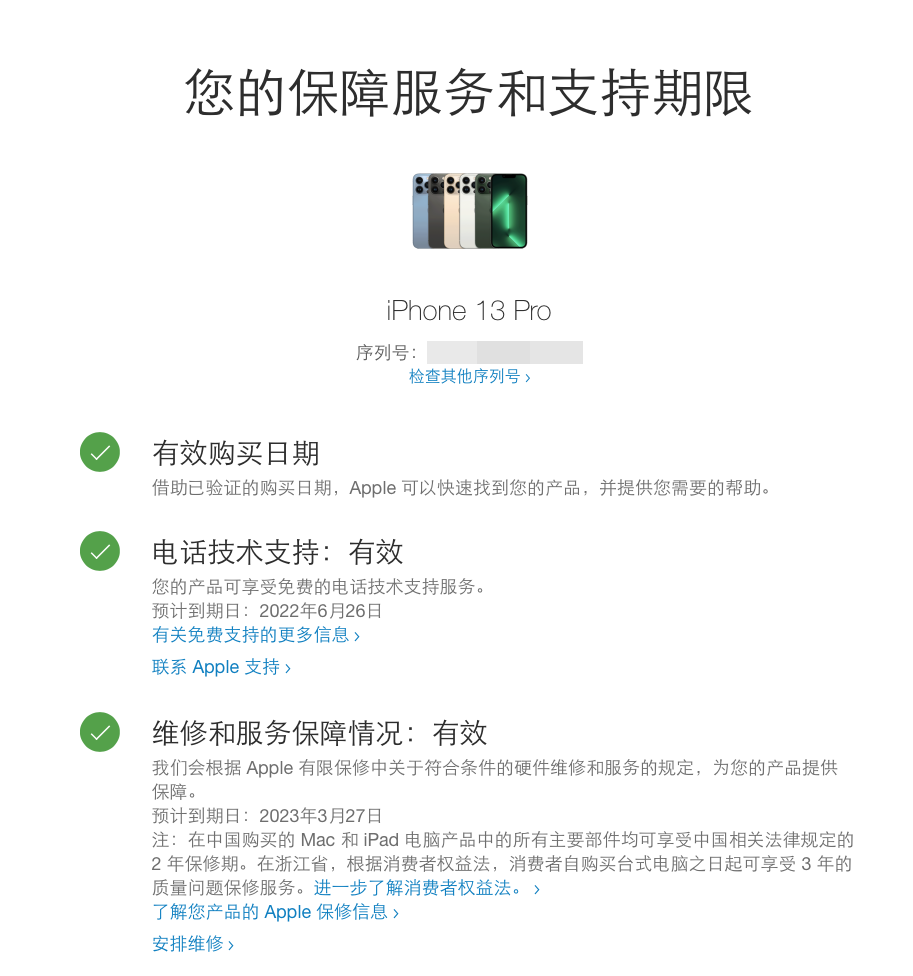Open the 检查其他序列号 link
The width and height of the screenshot is (913, 976).
tap(468, 377)
